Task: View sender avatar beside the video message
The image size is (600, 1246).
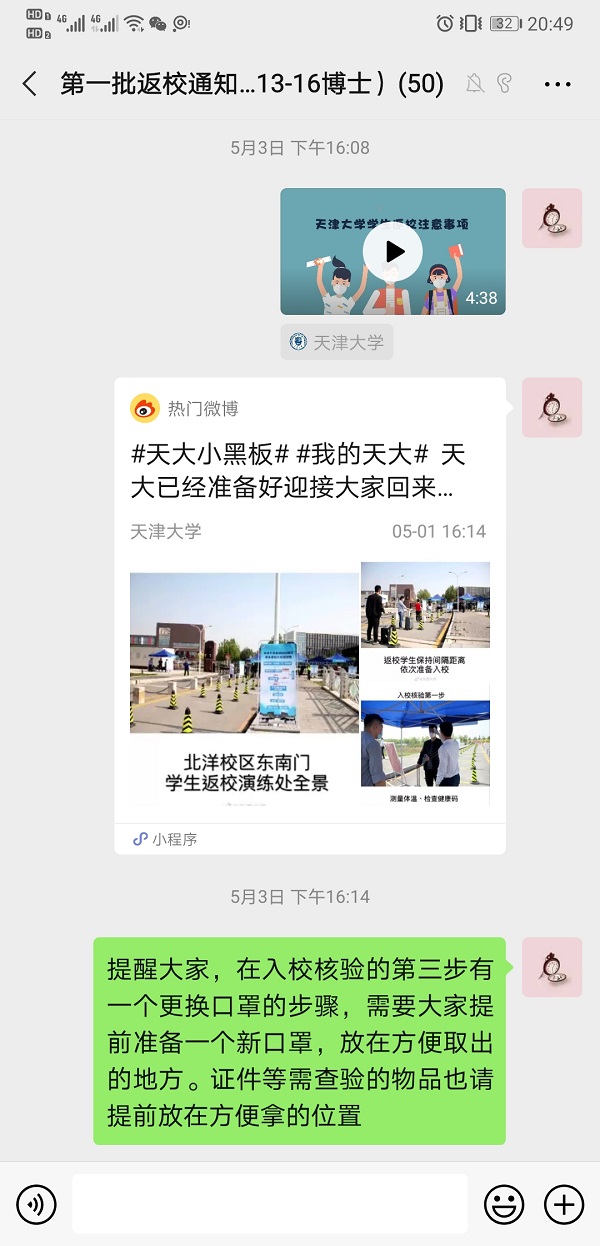Action: pos(552,218)
